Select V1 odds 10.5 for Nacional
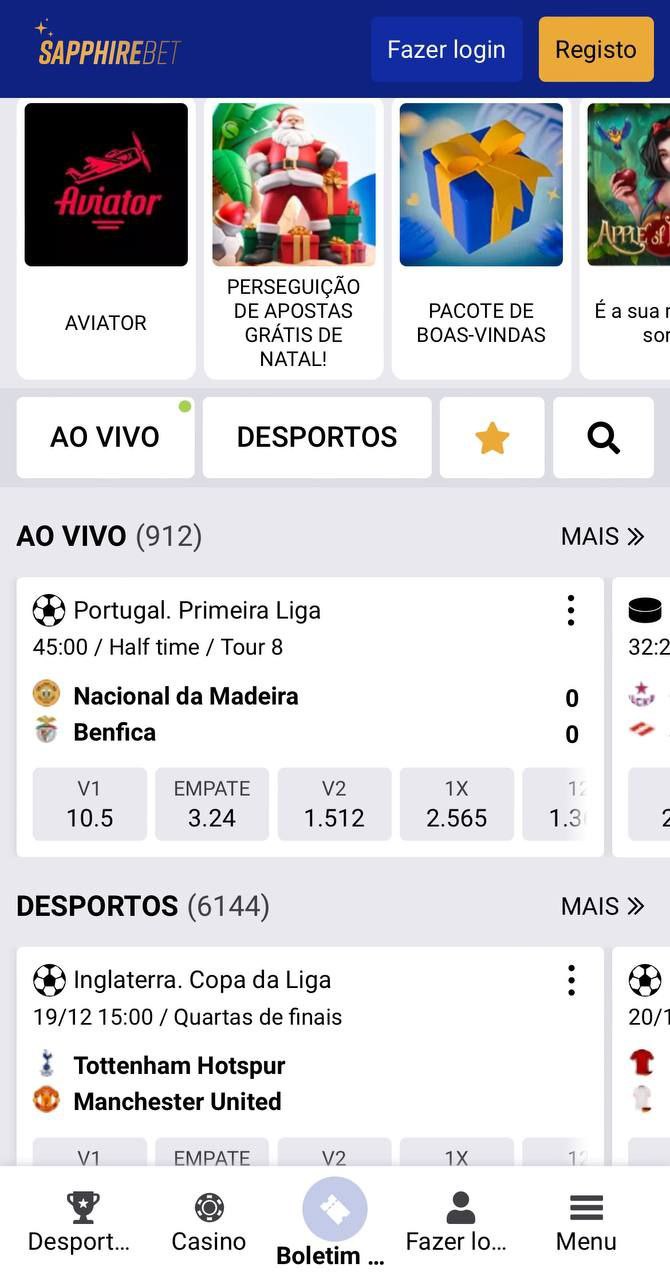The width and height of the screenshot is (670, 1279). pos(90,804)
